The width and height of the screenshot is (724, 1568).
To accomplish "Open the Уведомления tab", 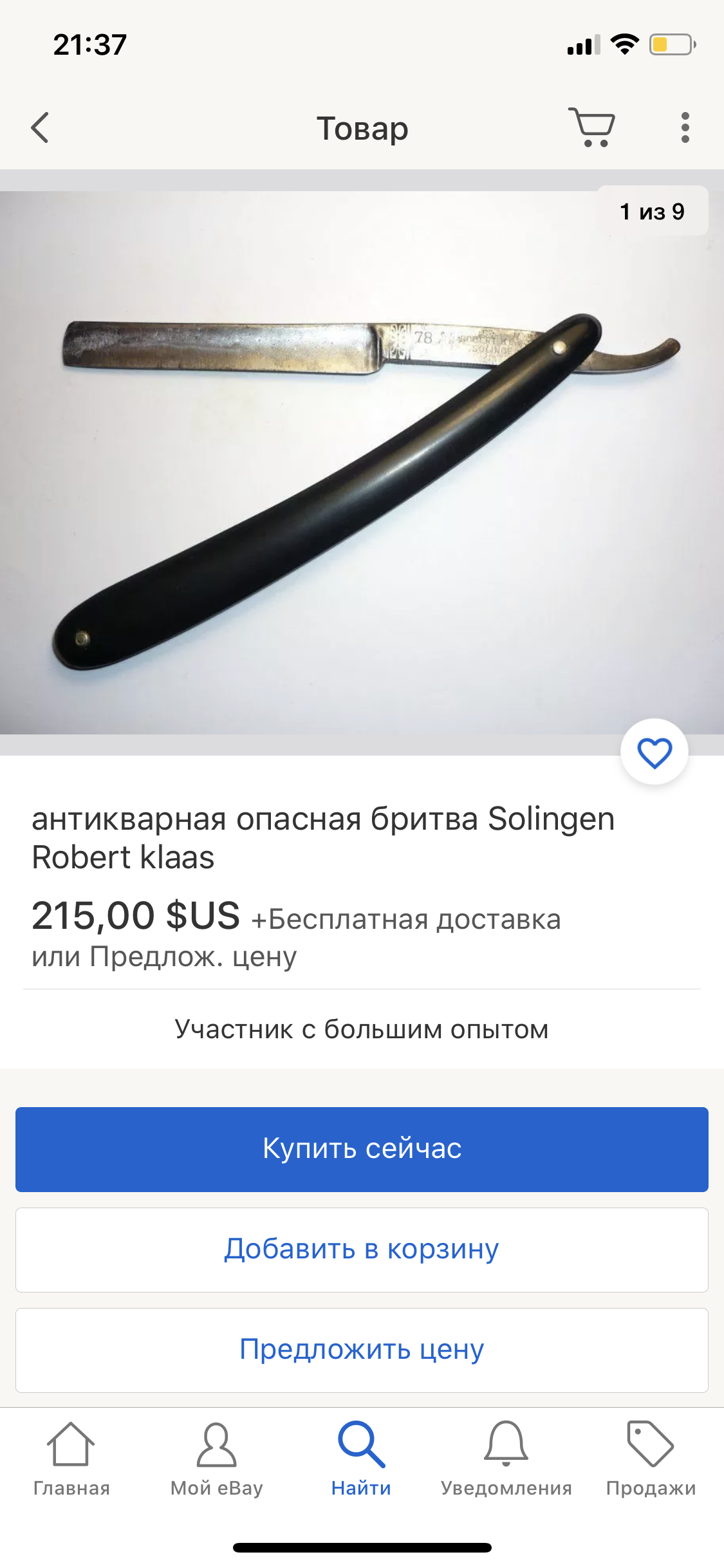I will pyautogui.click(x=506, y=1459).
